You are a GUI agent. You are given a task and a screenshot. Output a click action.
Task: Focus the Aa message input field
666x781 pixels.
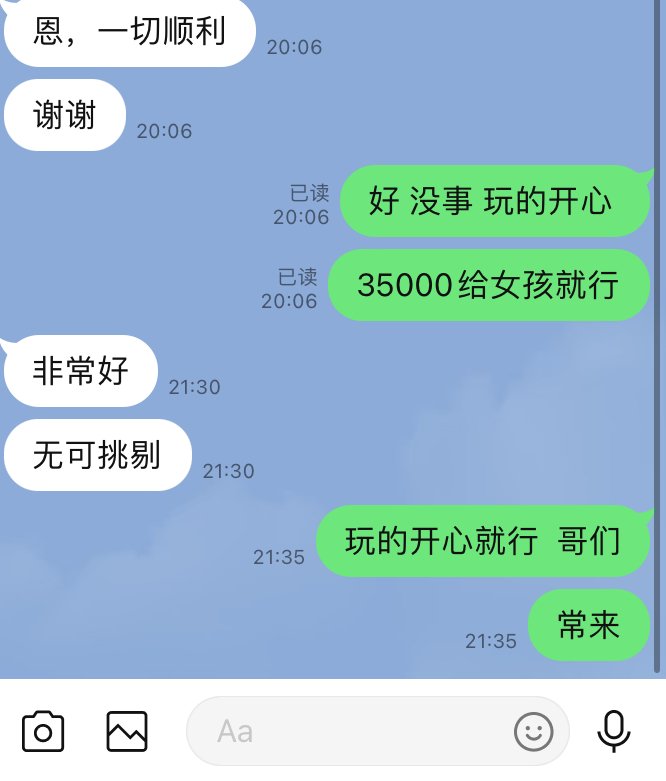[350, 731]
